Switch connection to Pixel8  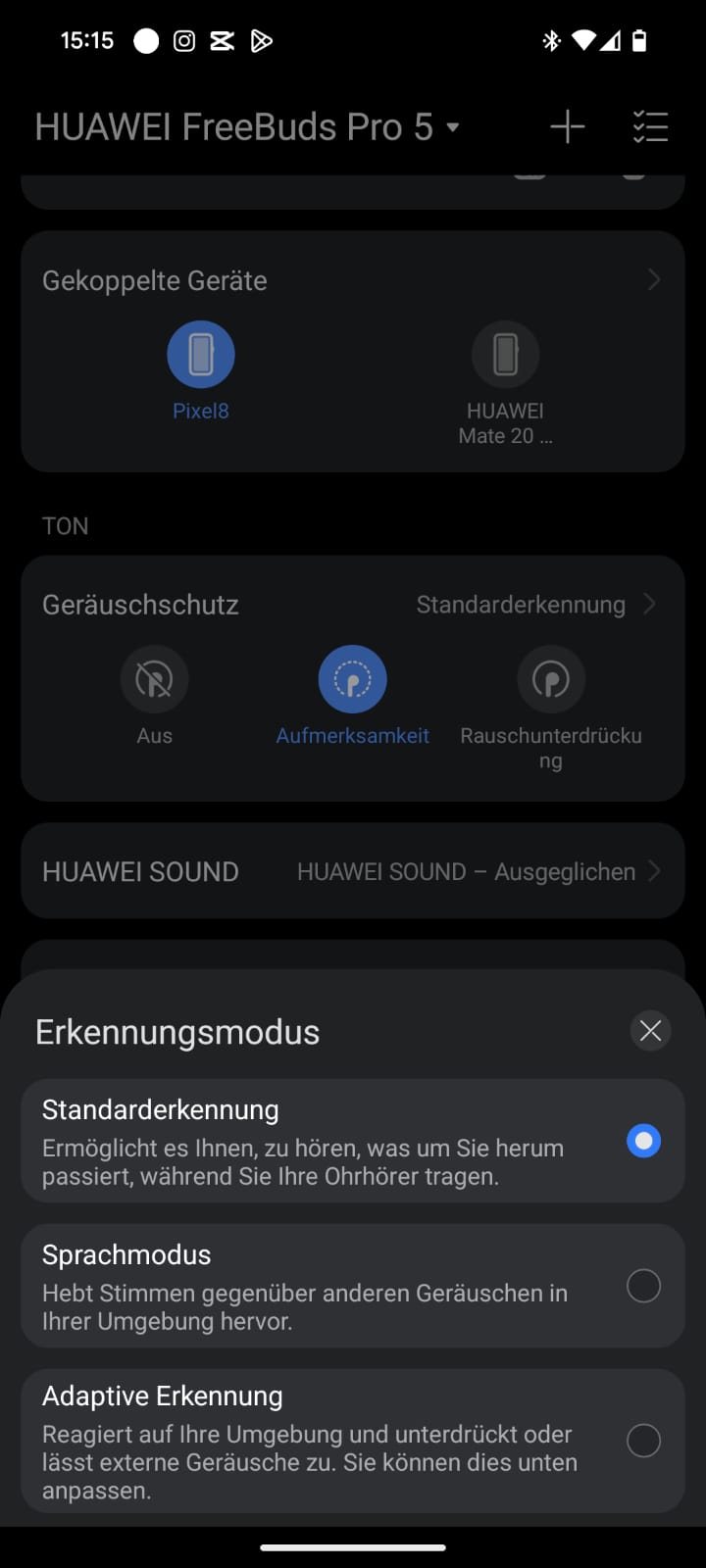[x=201, y=355]
